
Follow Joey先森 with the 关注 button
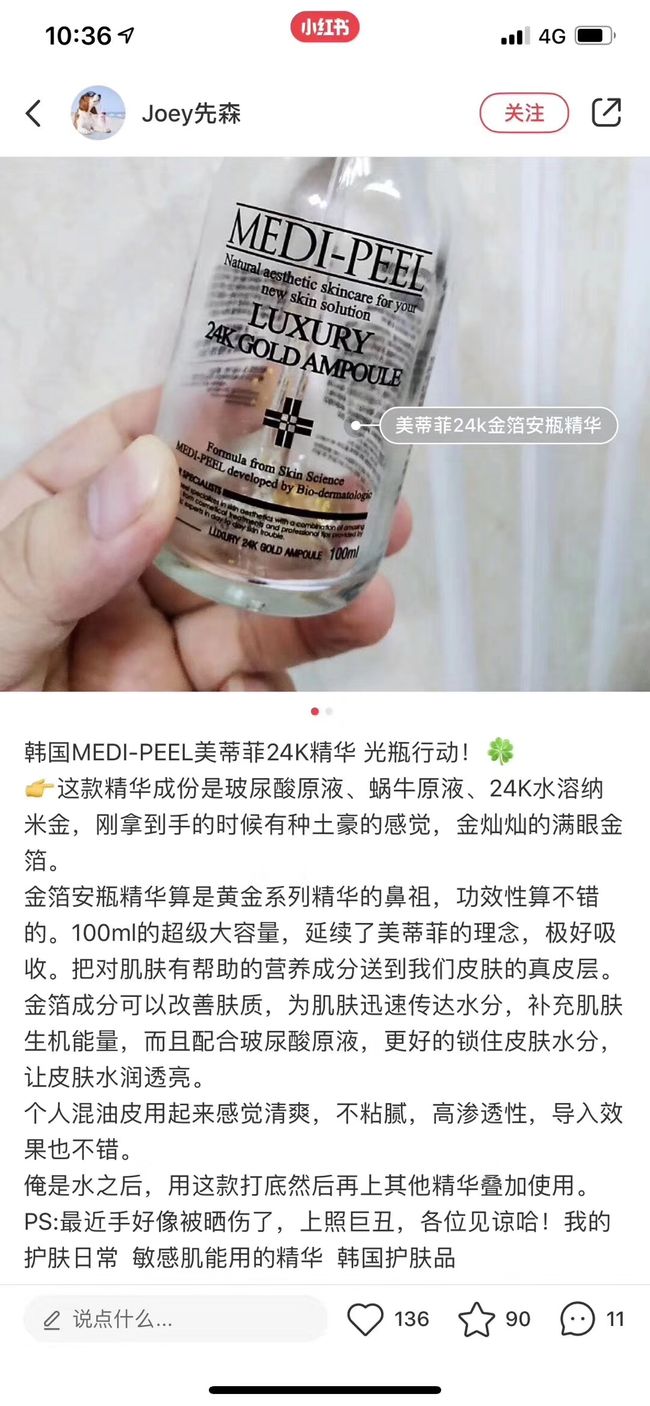(524, 113)
